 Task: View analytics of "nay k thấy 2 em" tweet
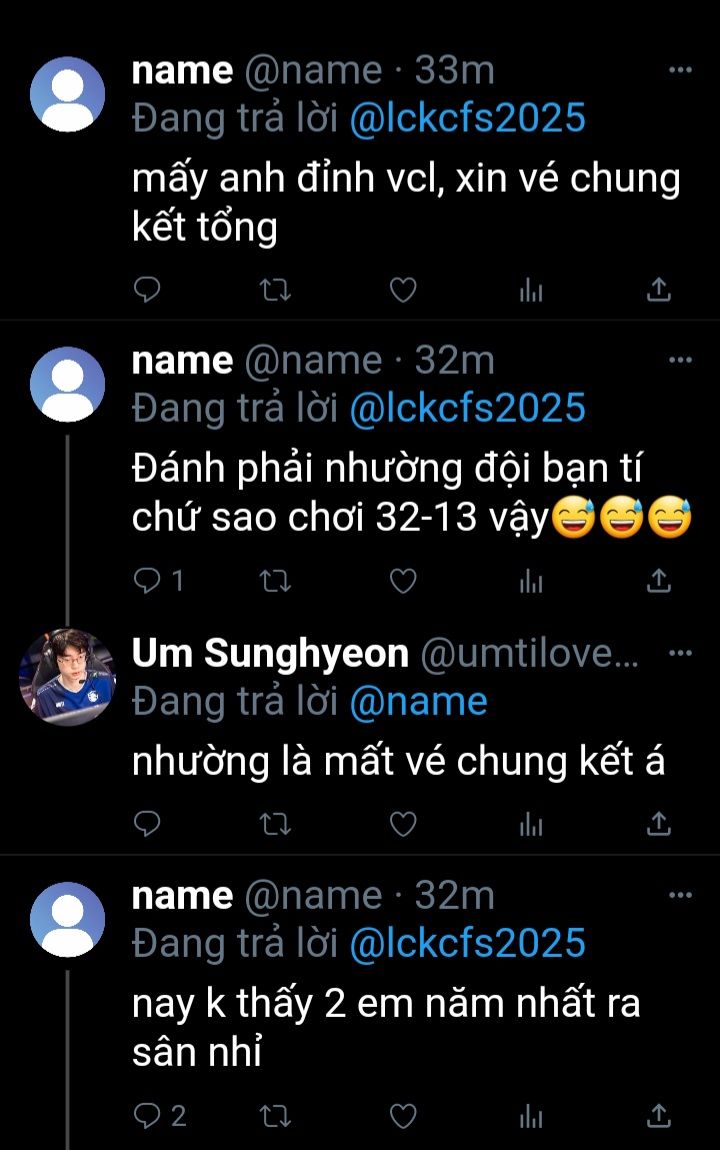coord(531,1115)
